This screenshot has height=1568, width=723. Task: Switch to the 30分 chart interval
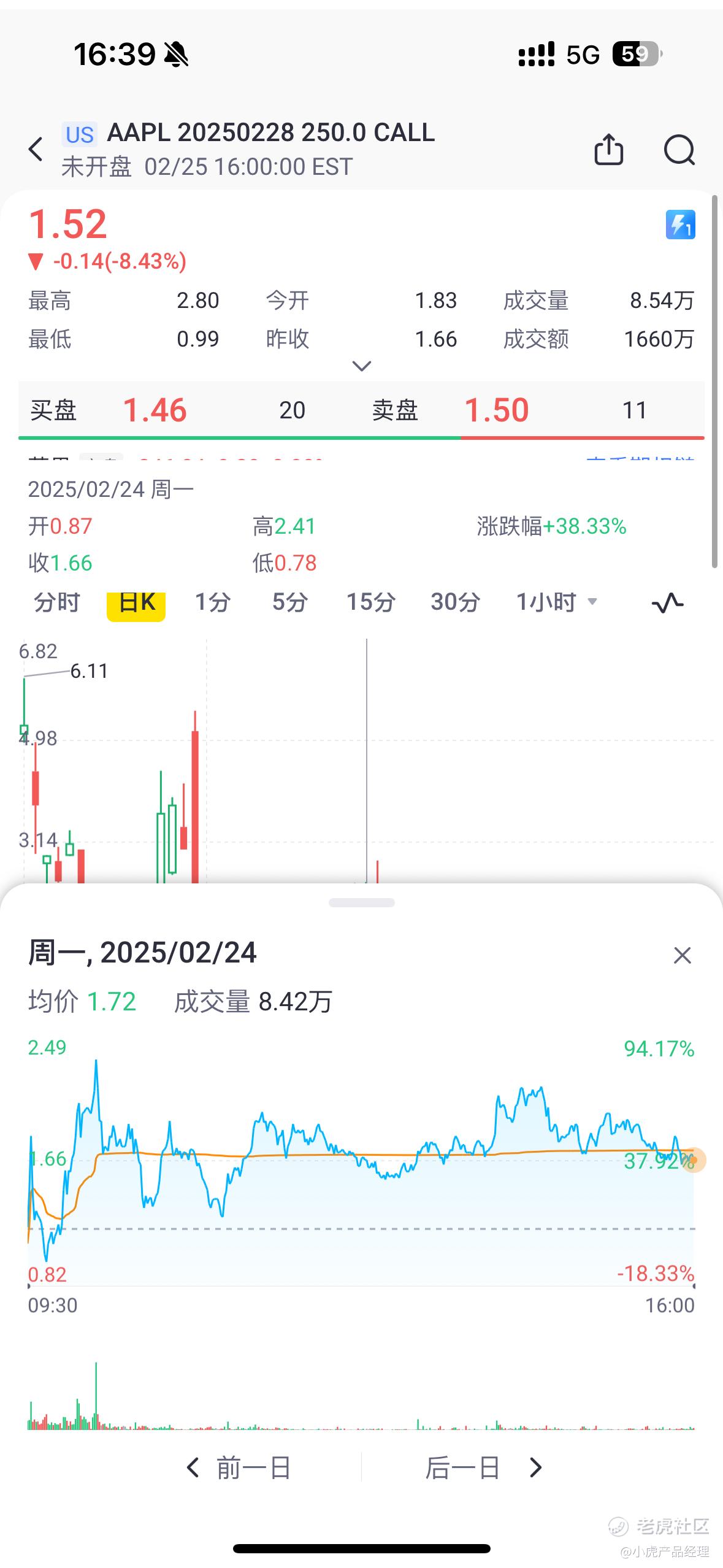tap(455, 602)
